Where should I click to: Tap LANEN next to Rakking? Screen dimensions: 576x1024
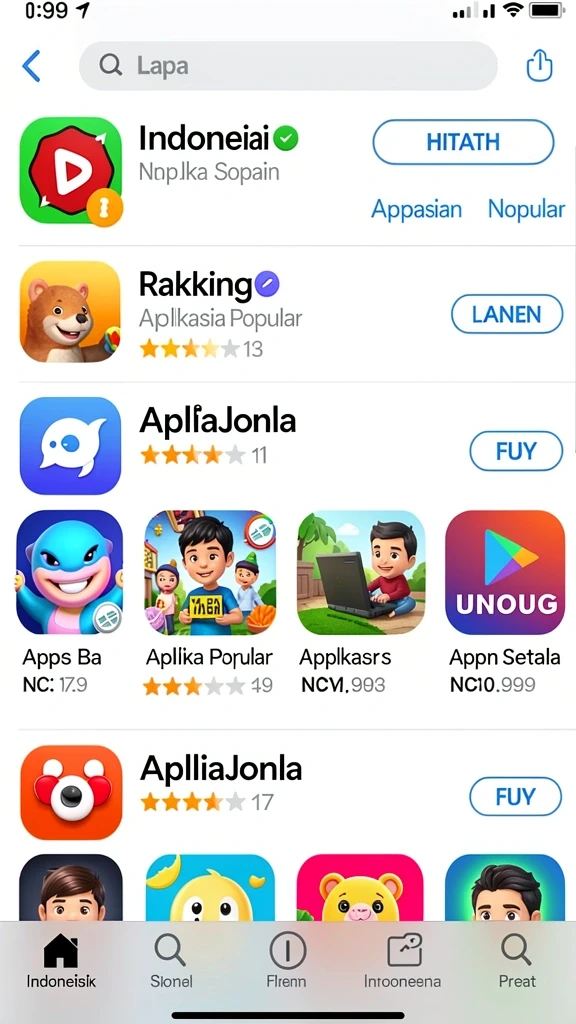pos(507,314)
